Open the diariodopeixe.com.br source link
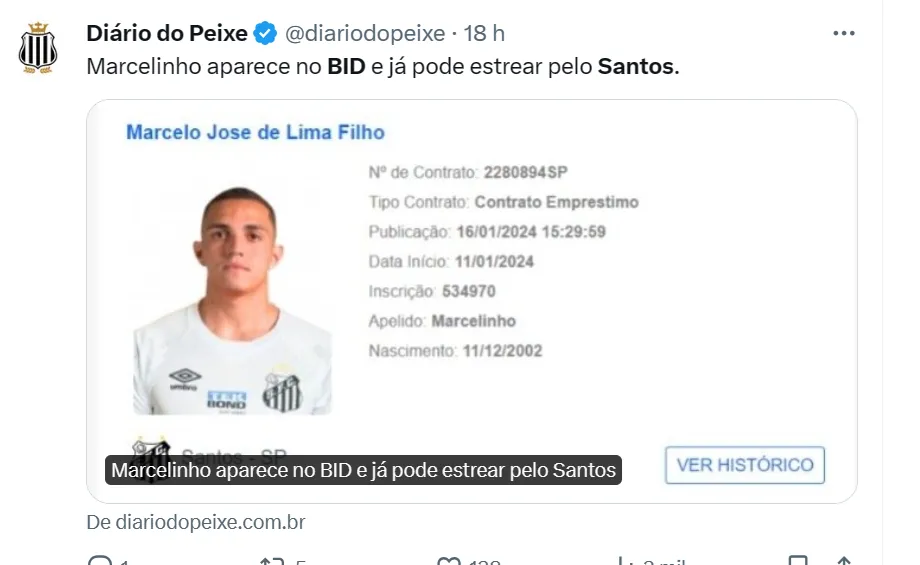This screenshot has height=565, width=920. (196, 522)
